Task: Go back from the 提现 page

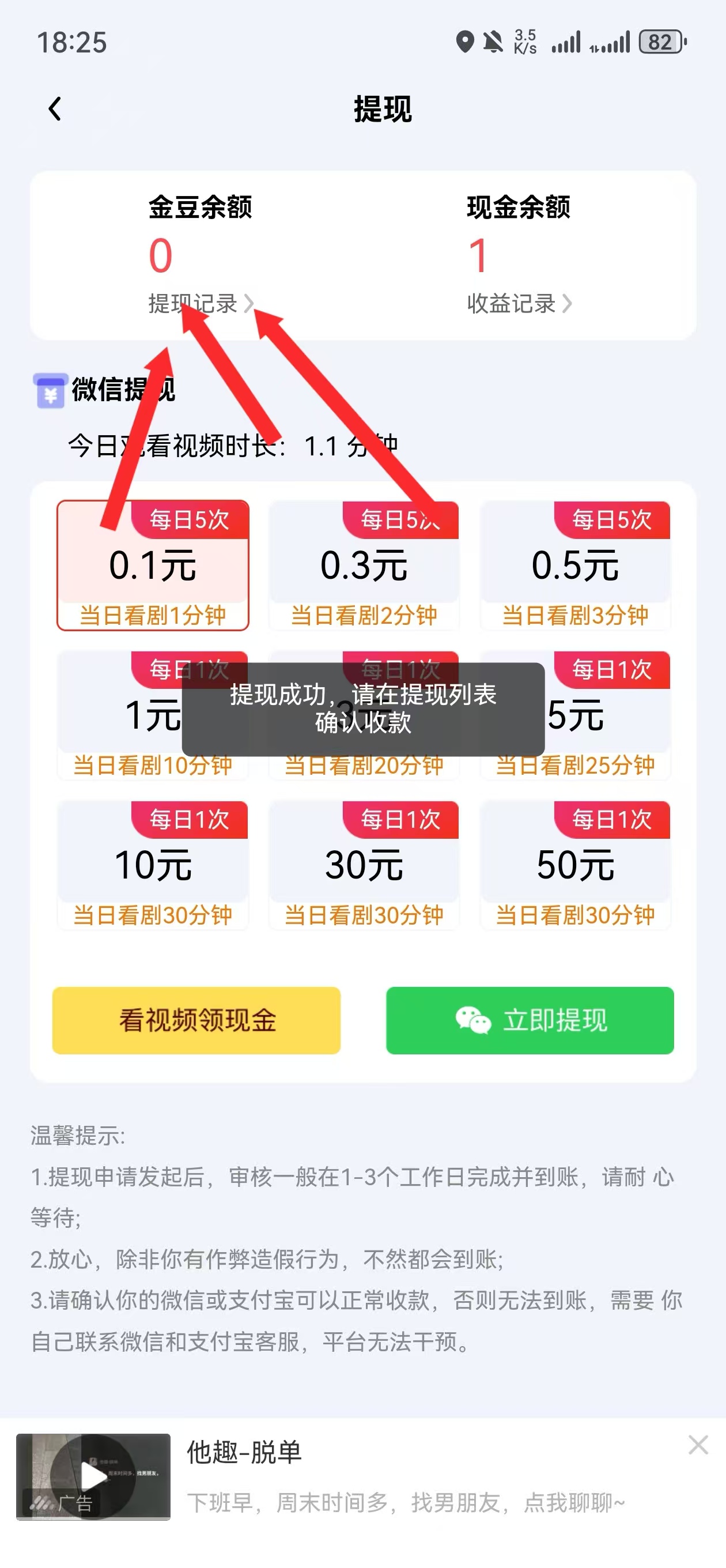Action: [x=55, y=110]
